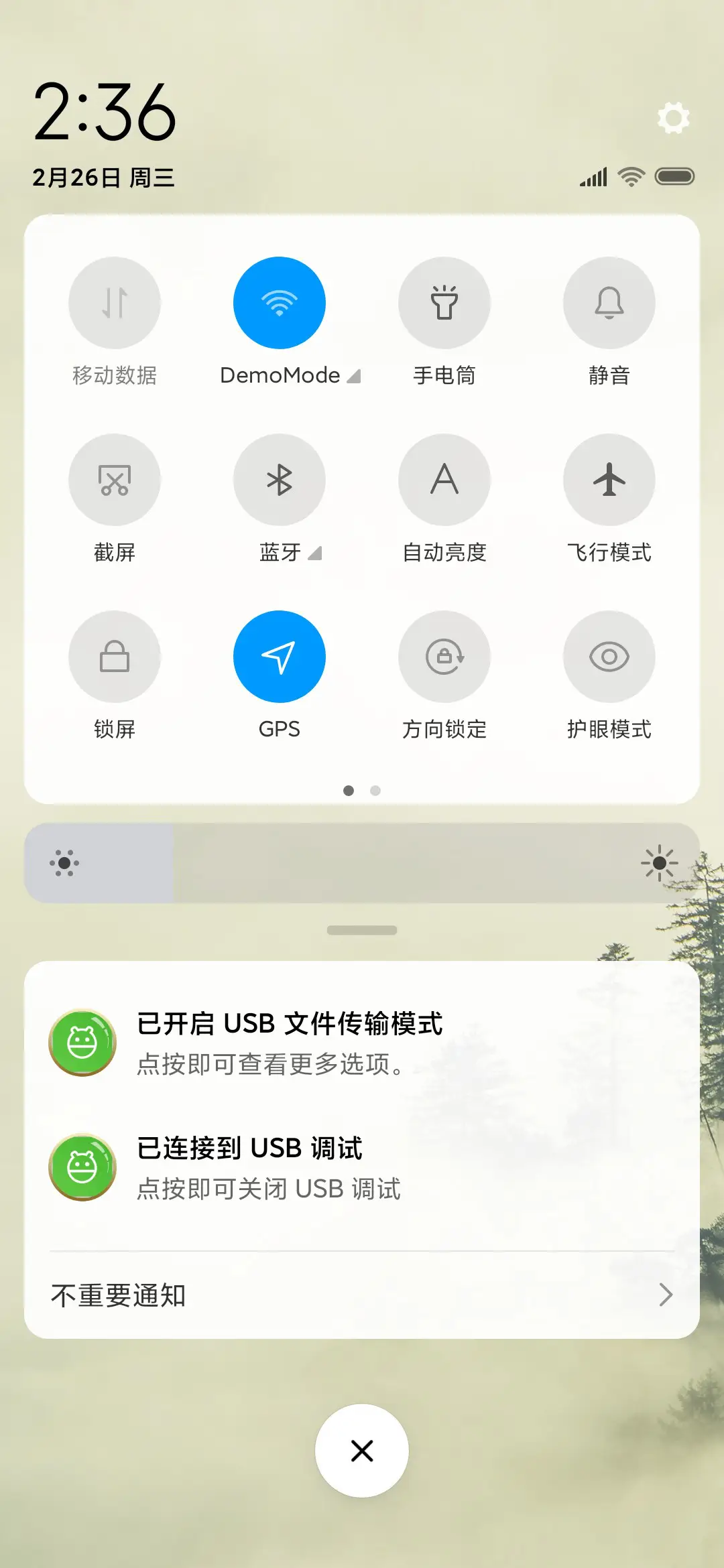Expand Bluetooth options
Screen dimensions: 724x1568
[x=314, y=553]
